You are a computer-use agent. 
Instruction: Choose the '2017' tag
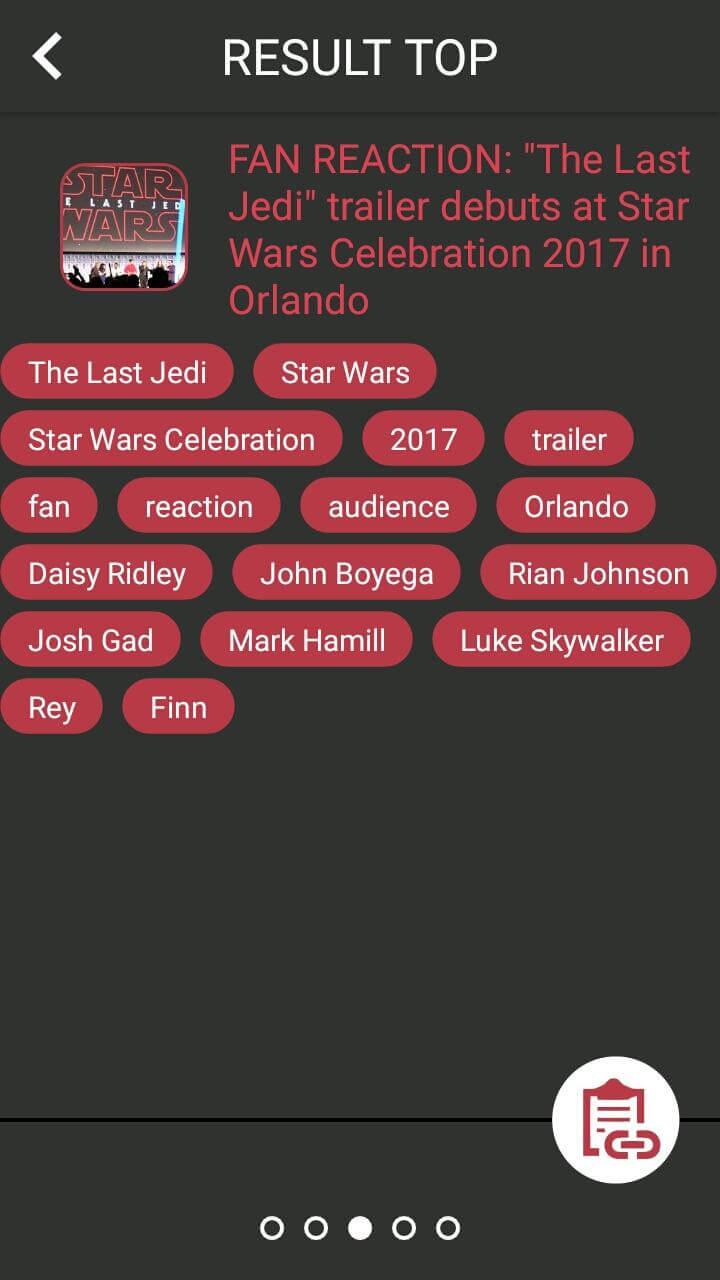423,438
